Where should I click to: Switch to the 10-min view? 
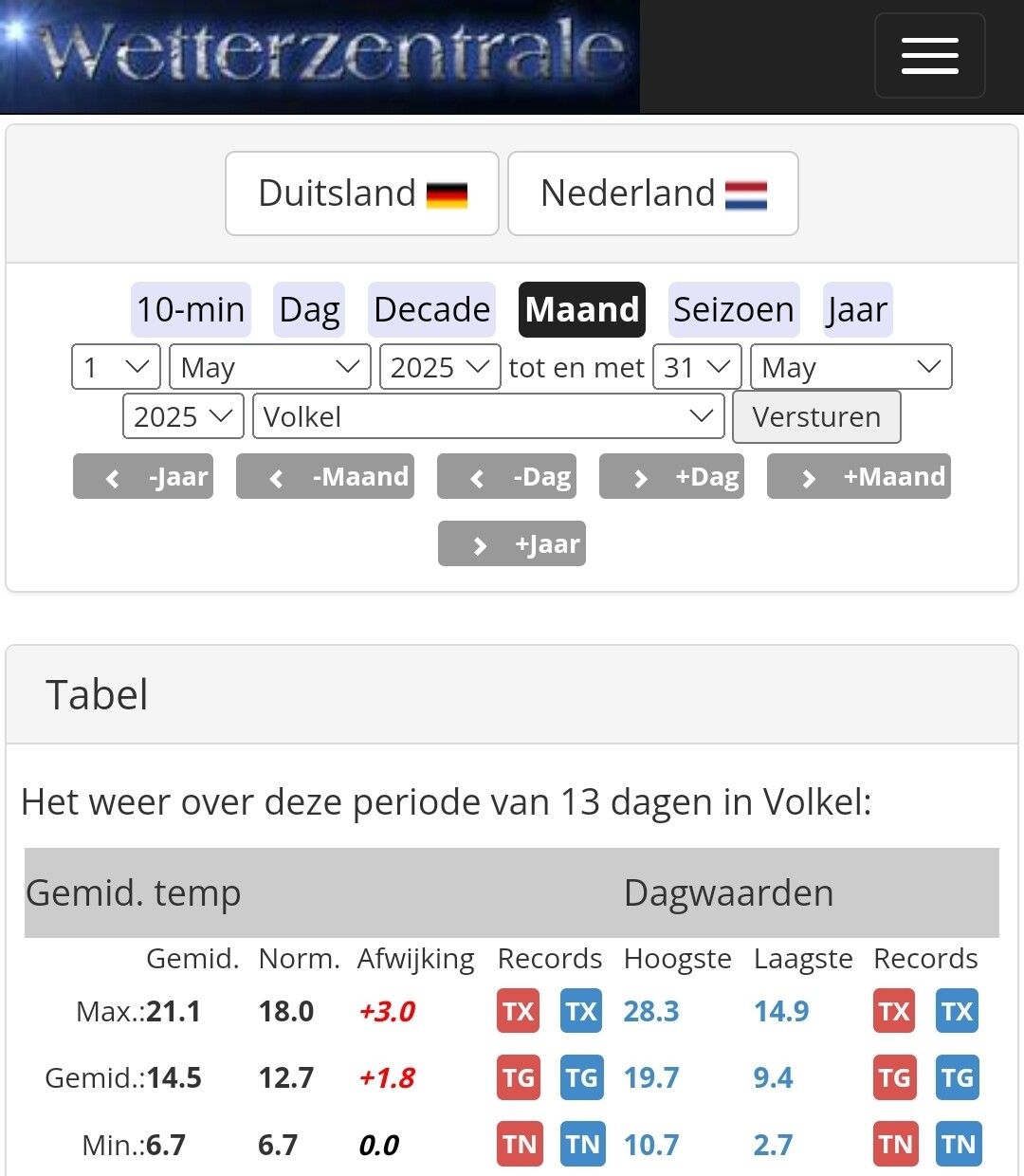tap(191, 310)
